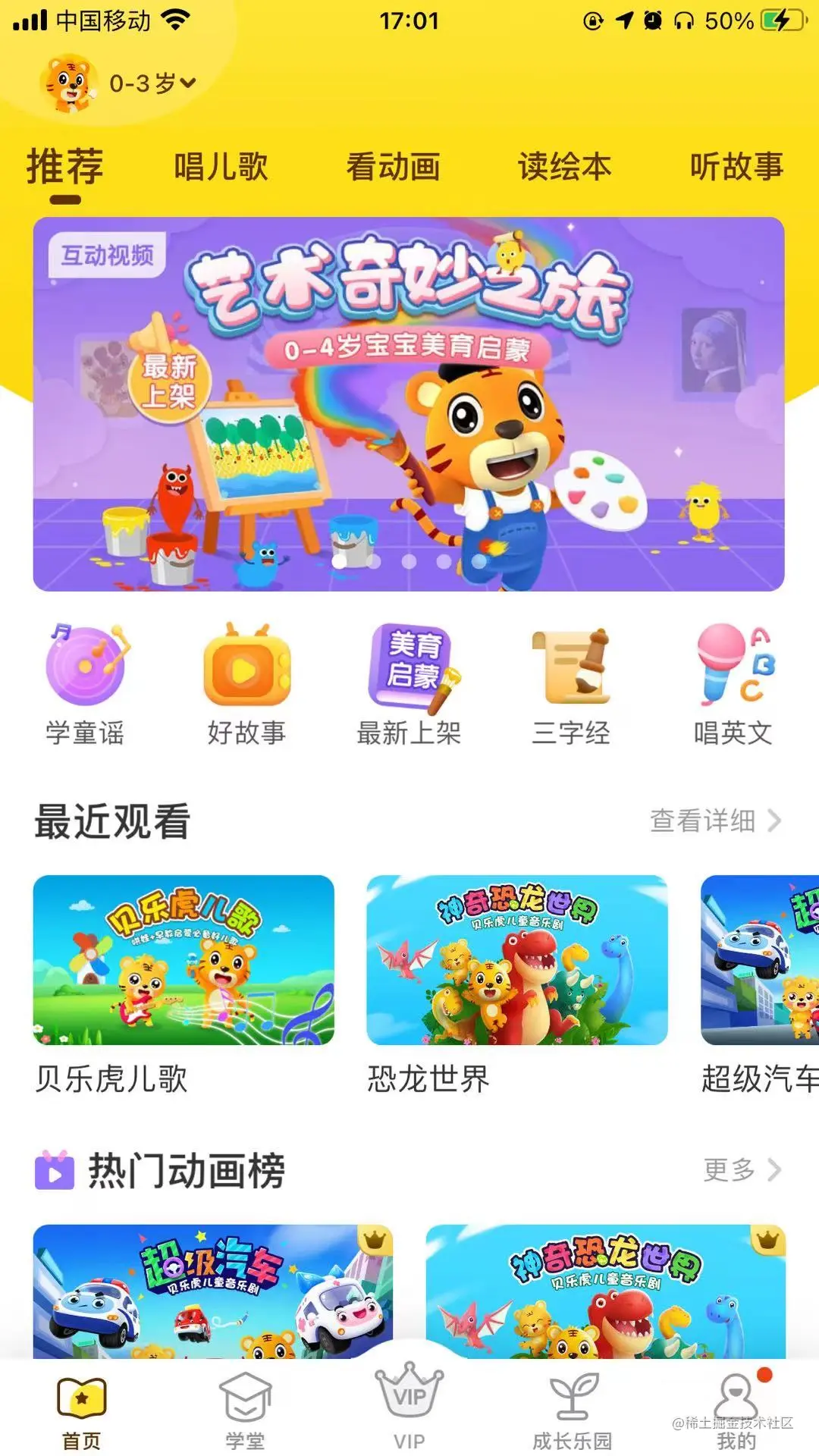
Task: Open the 三字经 shortcut
Action: point(571,684)
